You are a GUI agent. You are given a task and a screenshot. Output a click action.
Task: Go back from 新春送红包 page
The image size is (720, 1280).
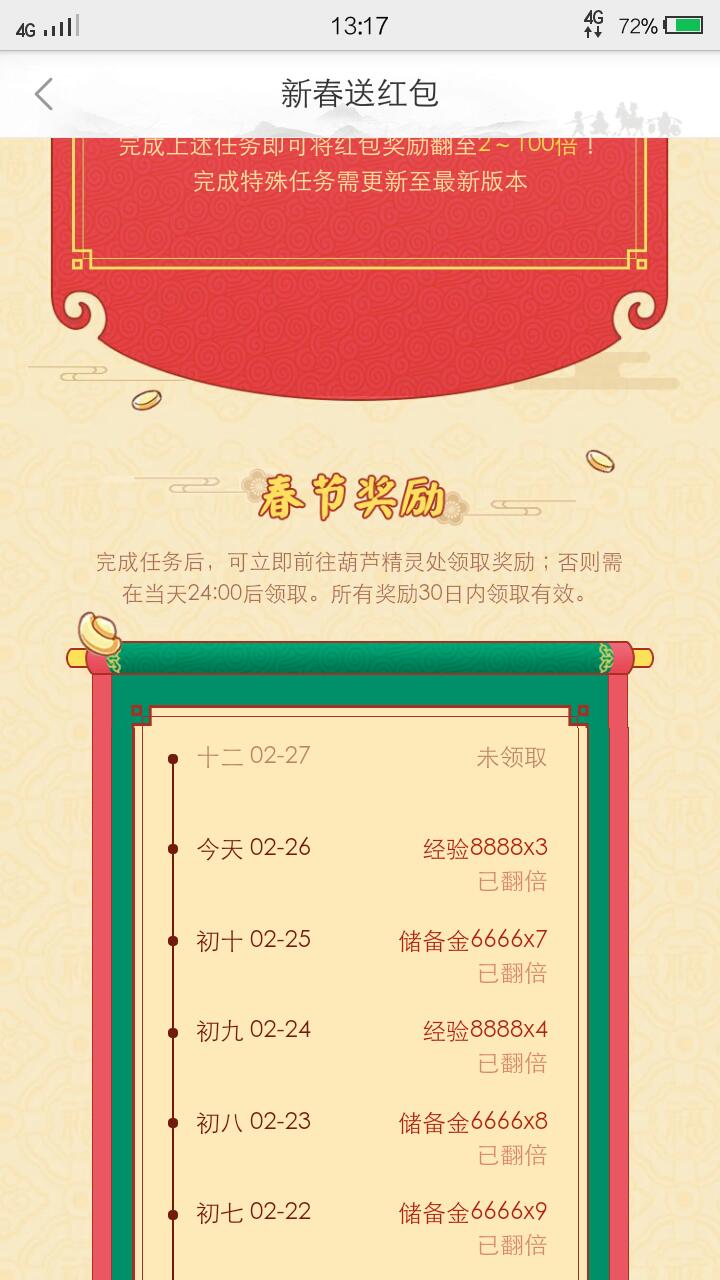pyautogui.click(x=43, y=94)
